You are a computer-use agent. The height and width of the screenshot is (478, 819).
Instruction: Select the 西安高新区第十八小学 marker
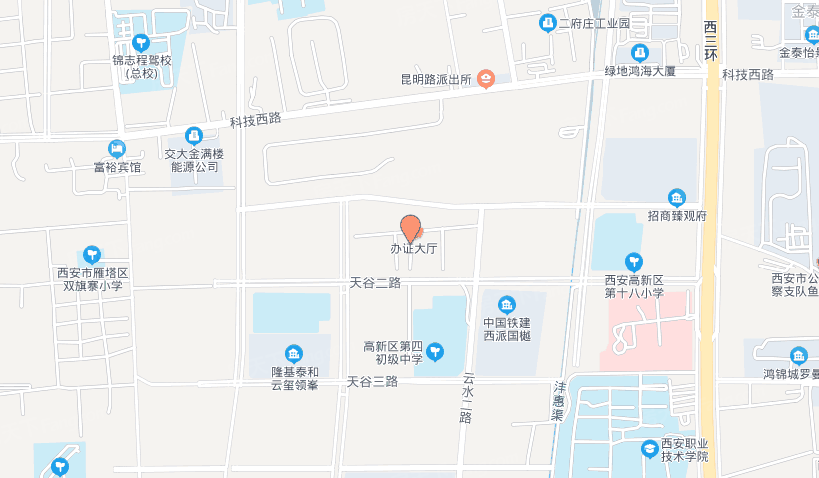click(x=633, y=261)
